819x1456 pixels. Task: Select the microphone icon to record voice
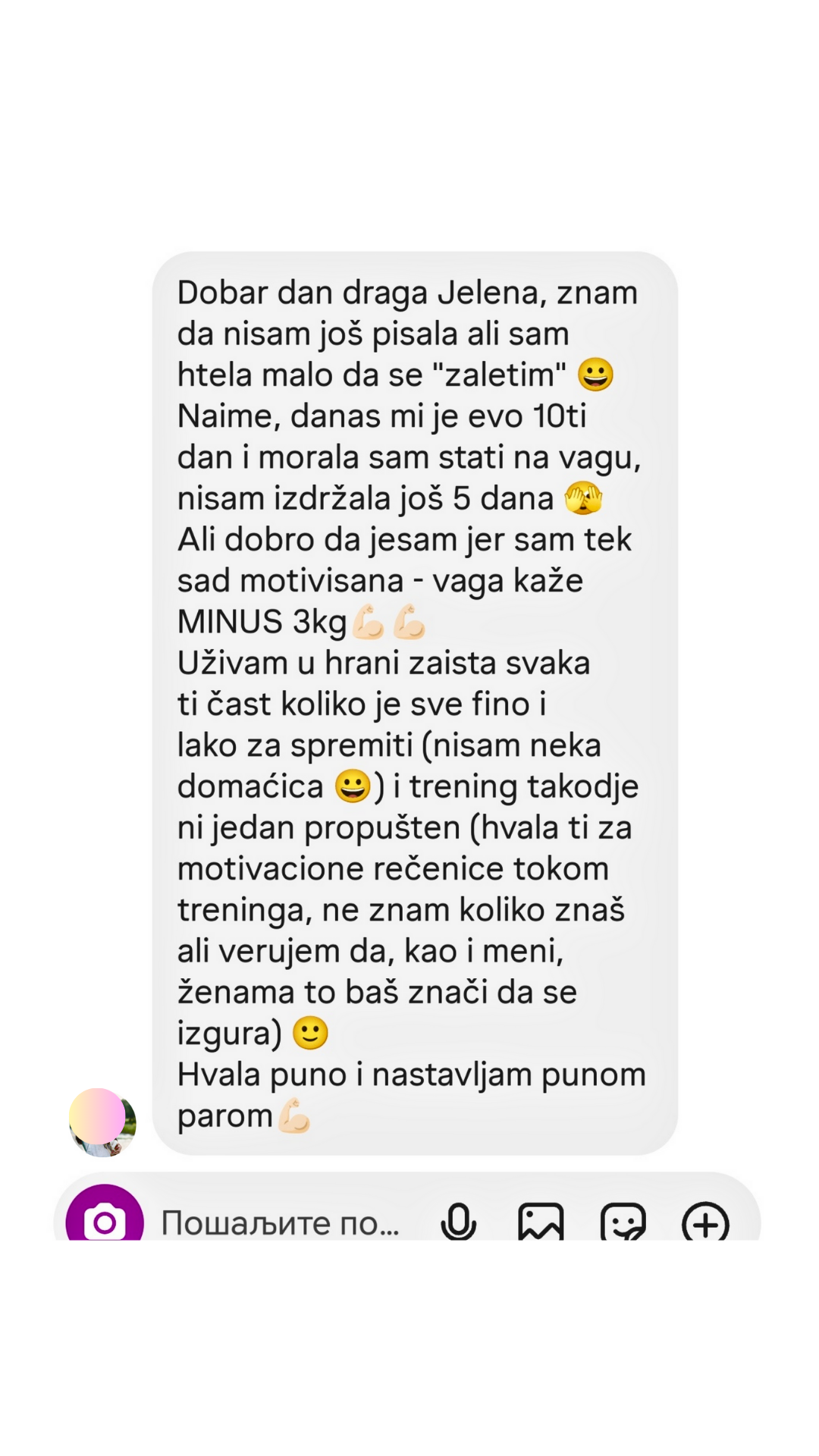click(459, 1222)
